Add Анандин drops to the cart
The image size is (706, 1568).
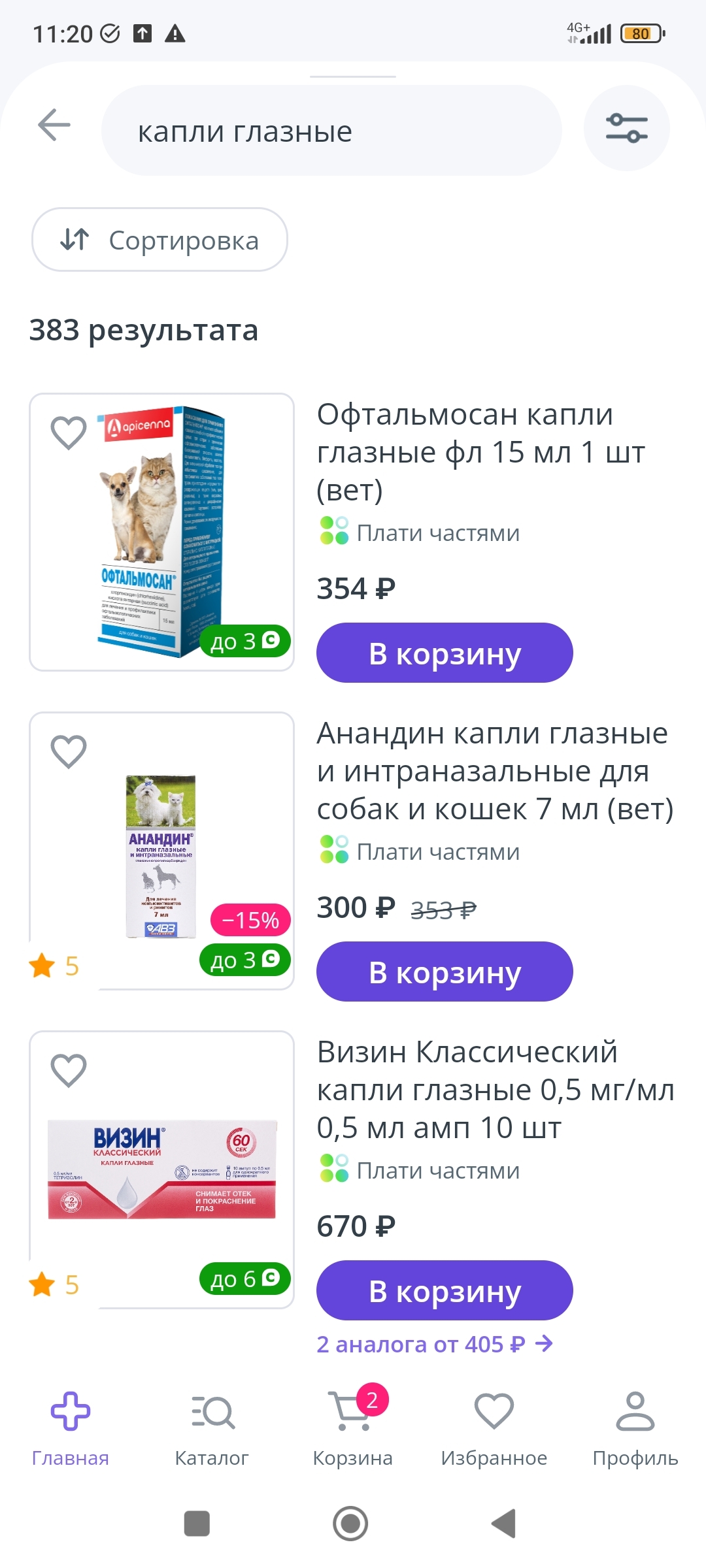point(445,972)
